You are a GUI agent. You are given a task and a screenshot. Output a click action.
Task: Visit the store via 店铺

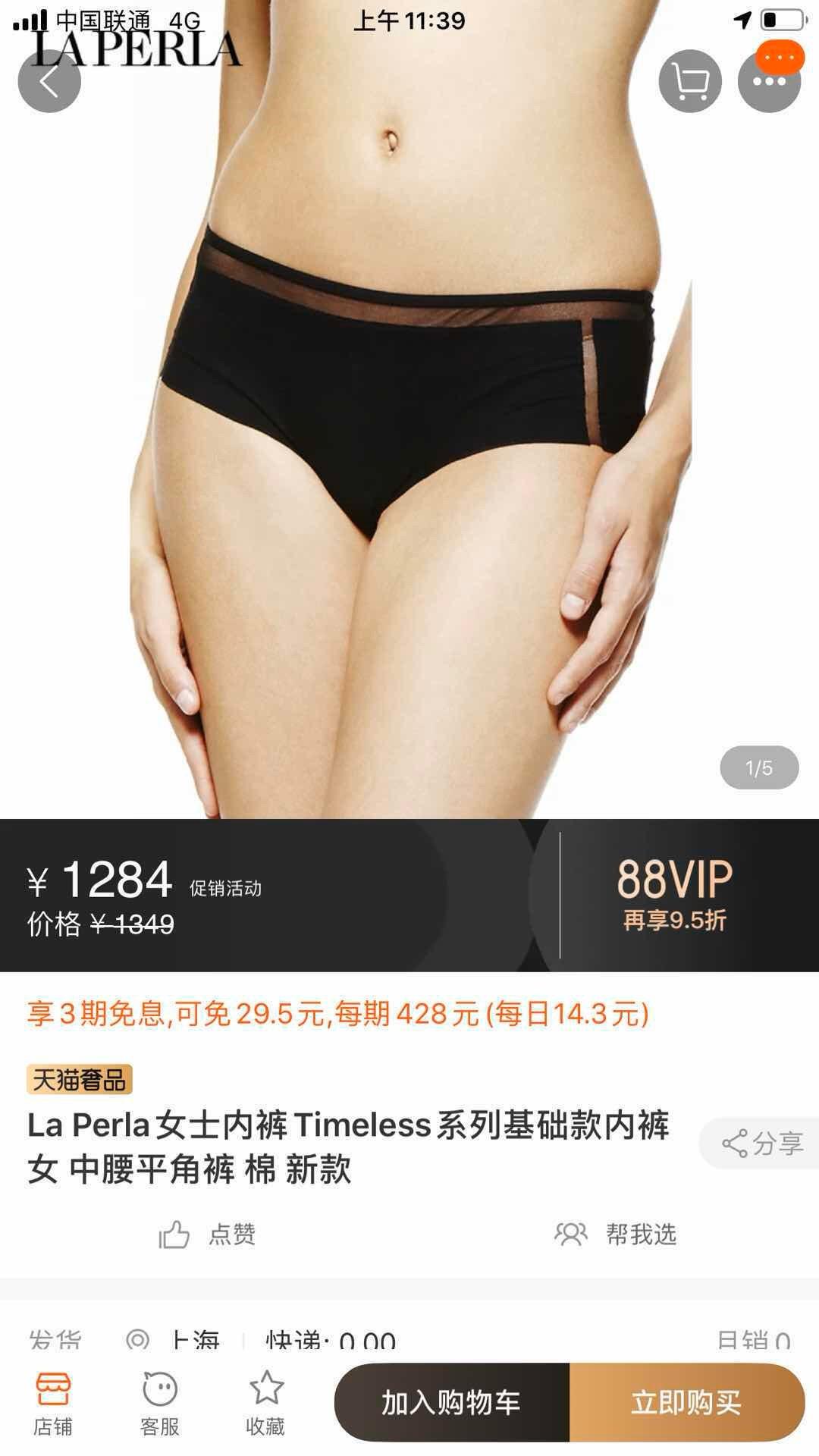click(x=53, y=1404)
